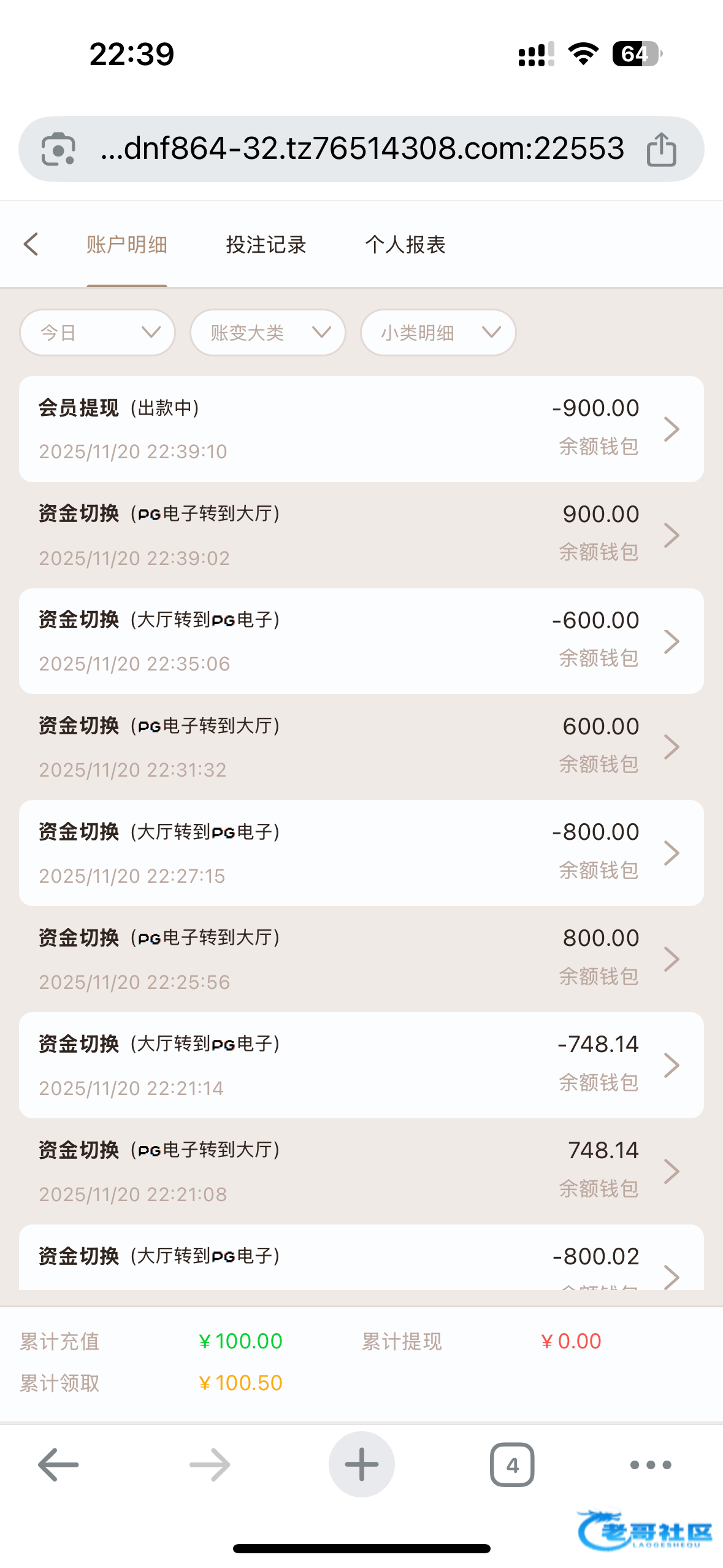Switch to the 个人报表 tab
The image size is (723, 1568).
pyautogui.click(x=405, y=245)
